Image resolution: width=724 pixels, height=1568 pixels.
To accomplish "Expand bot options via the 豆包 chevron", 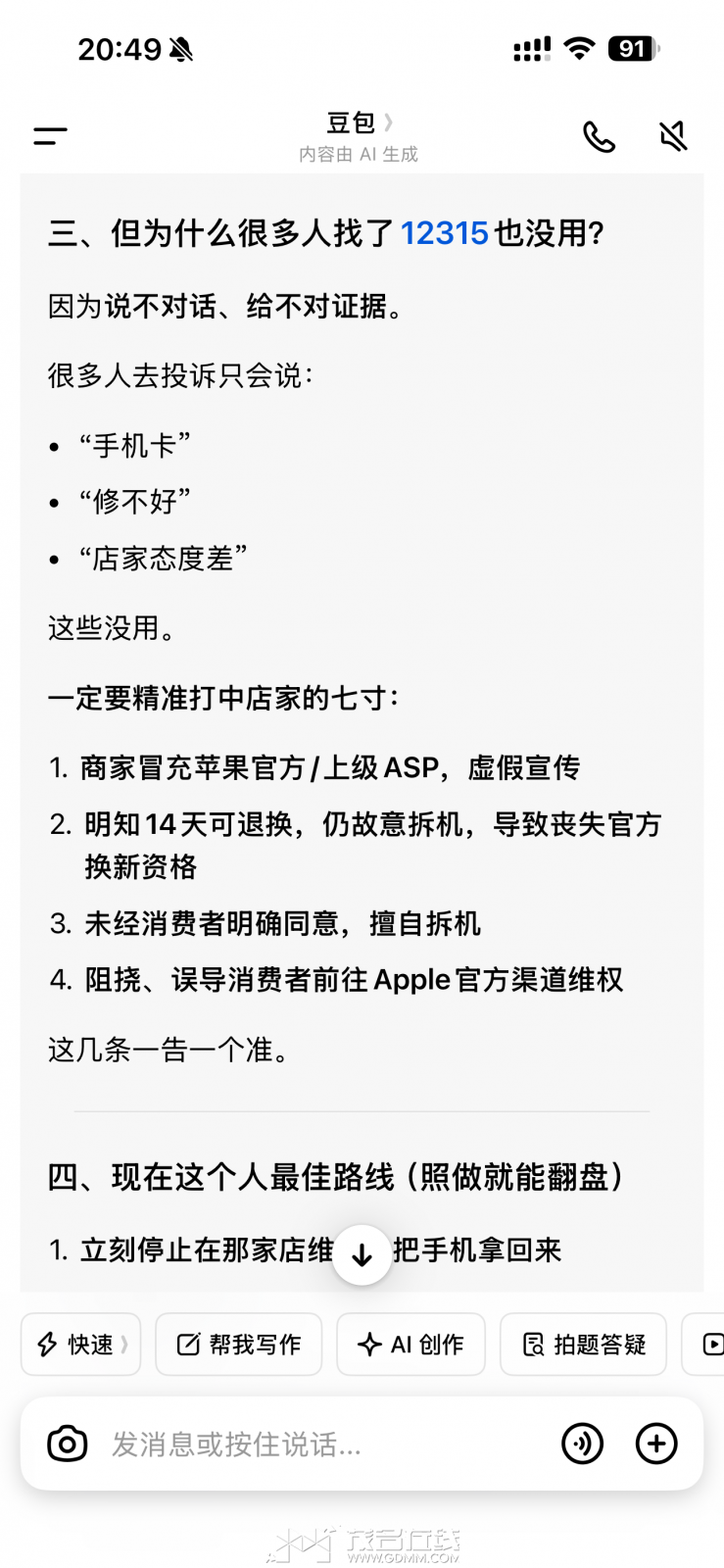I will click(388, 121).
